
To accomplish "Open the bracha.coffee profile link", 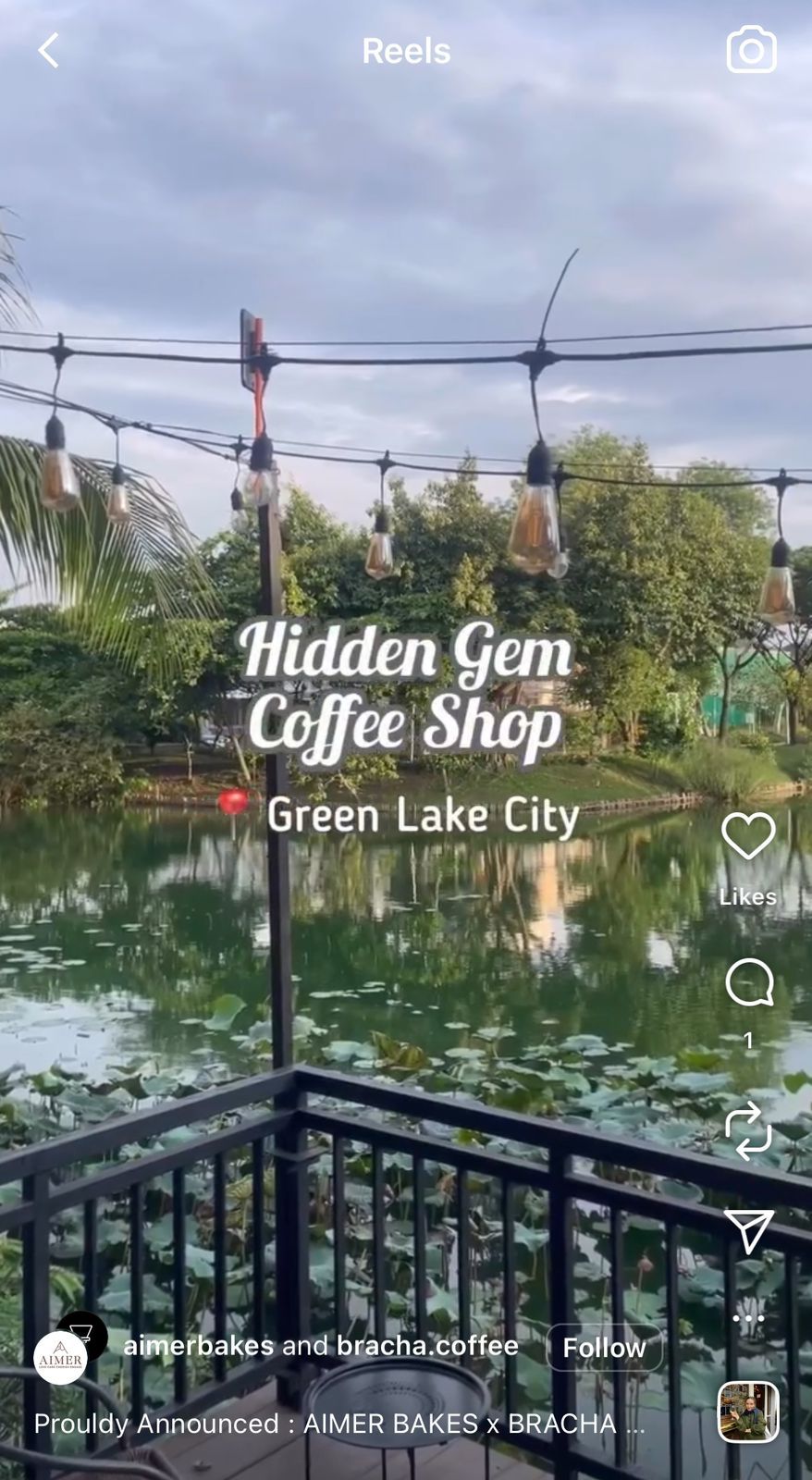I will coord(427,1345).
